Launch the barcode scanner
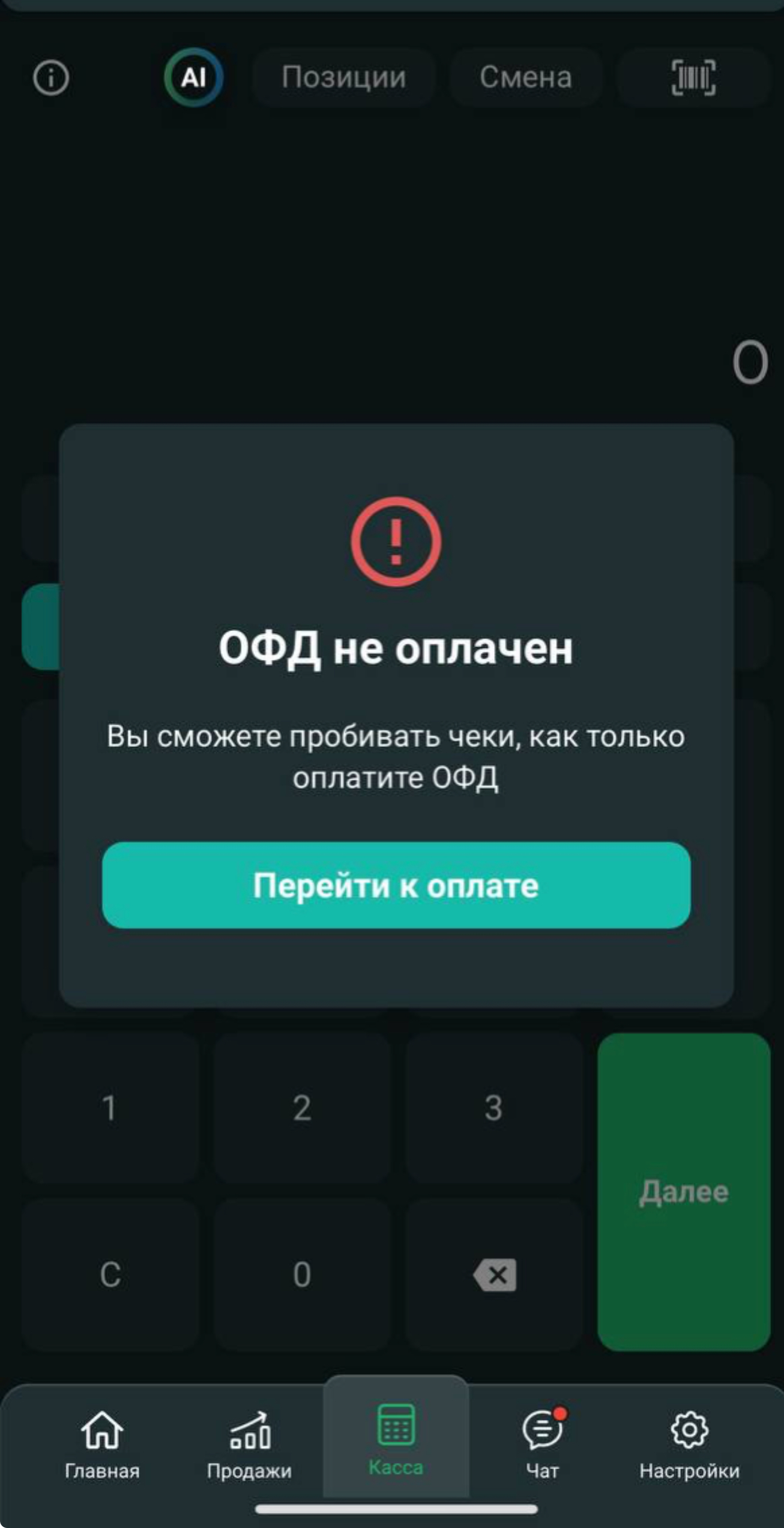 click(x=693, y=77)
